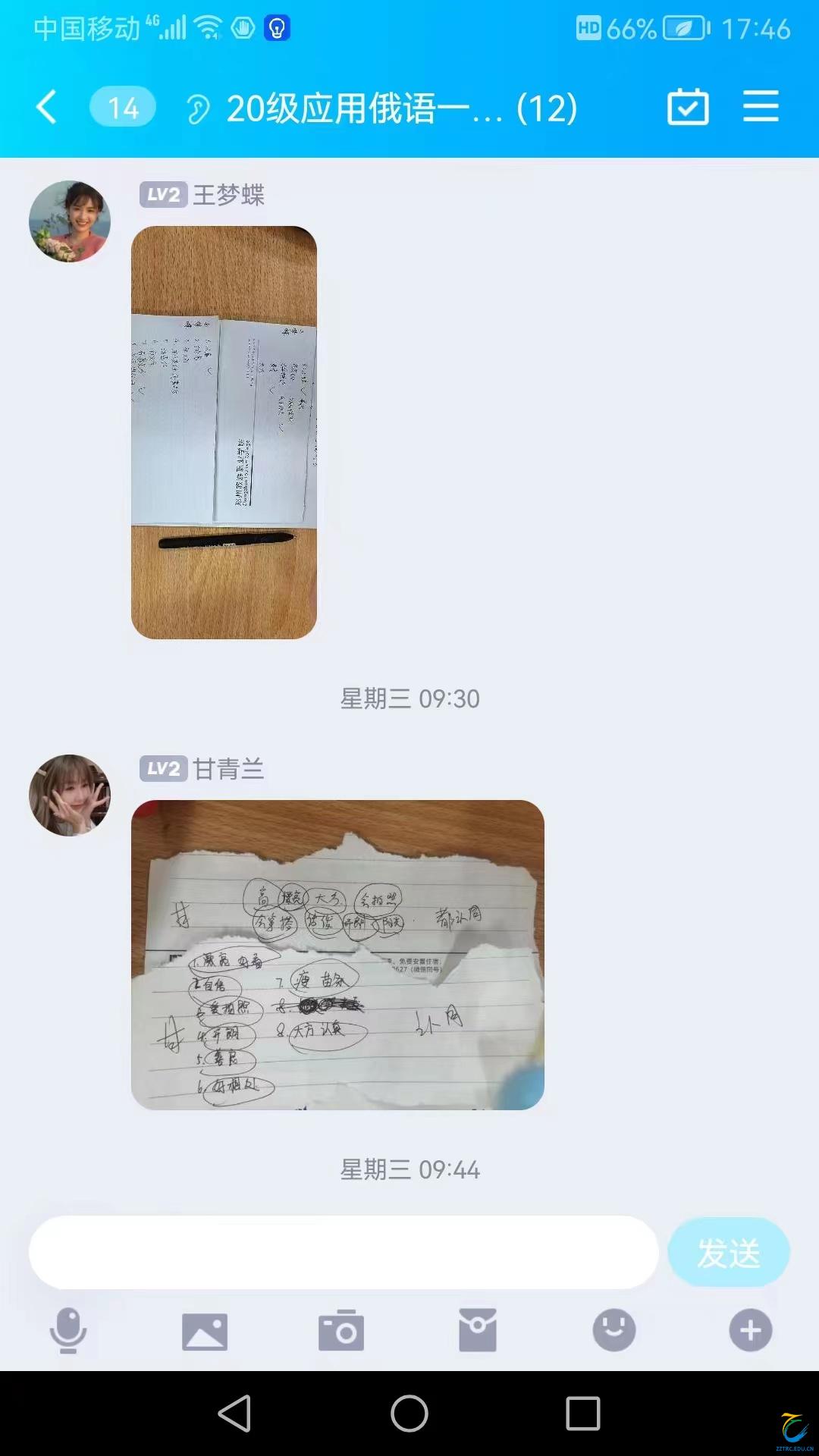Focus the message text input field
The image size is (819, 1456).
click(x=343, y=1253)
